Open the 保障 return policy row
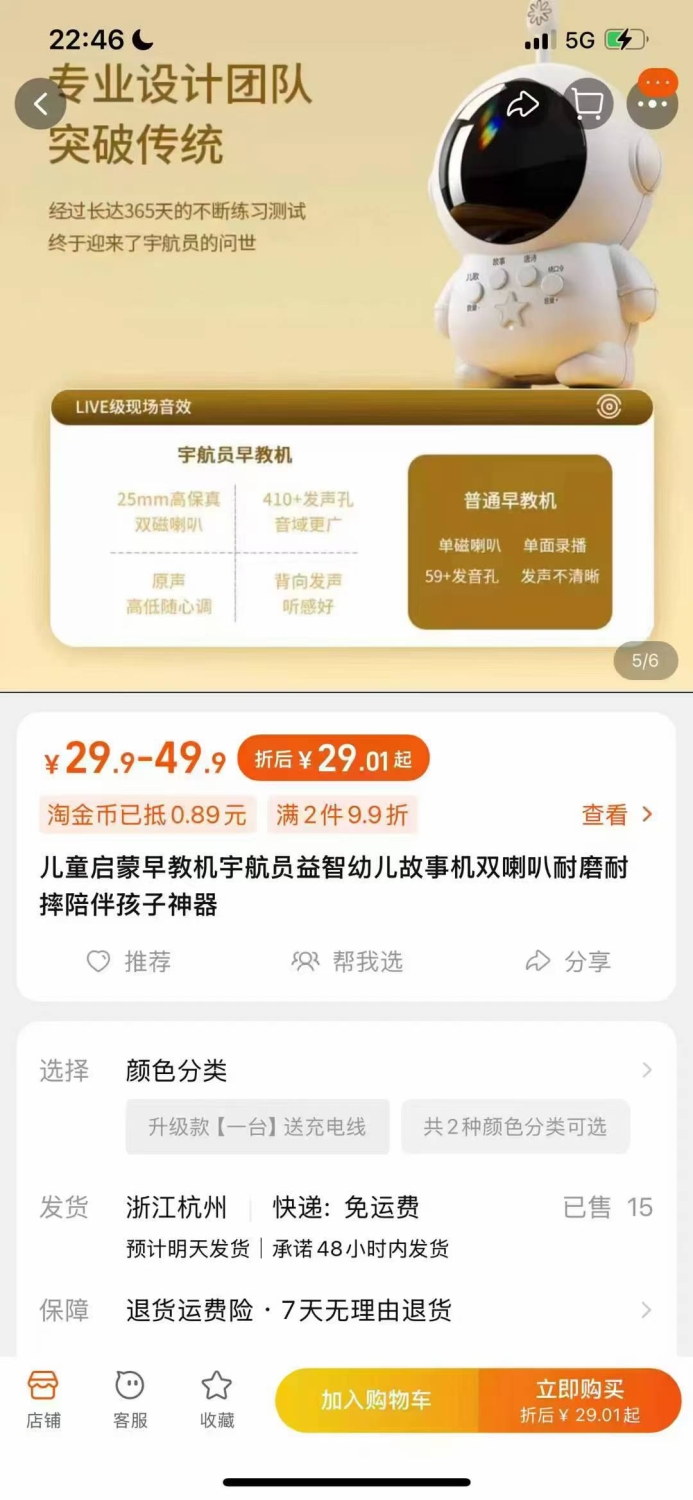The image size is (693, 1500). [346, 1310]
